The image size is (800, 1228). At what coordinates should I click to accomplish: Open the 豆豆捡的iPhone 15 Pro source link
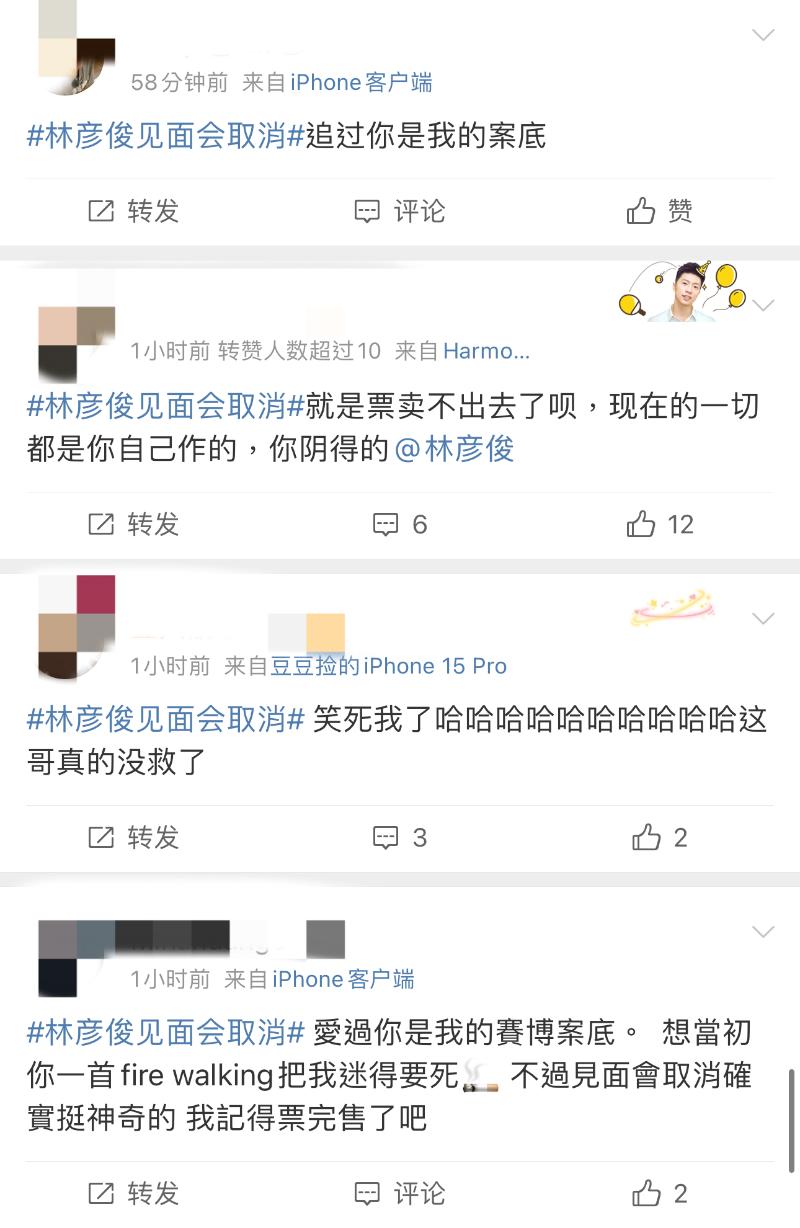(x=388, y=666)
